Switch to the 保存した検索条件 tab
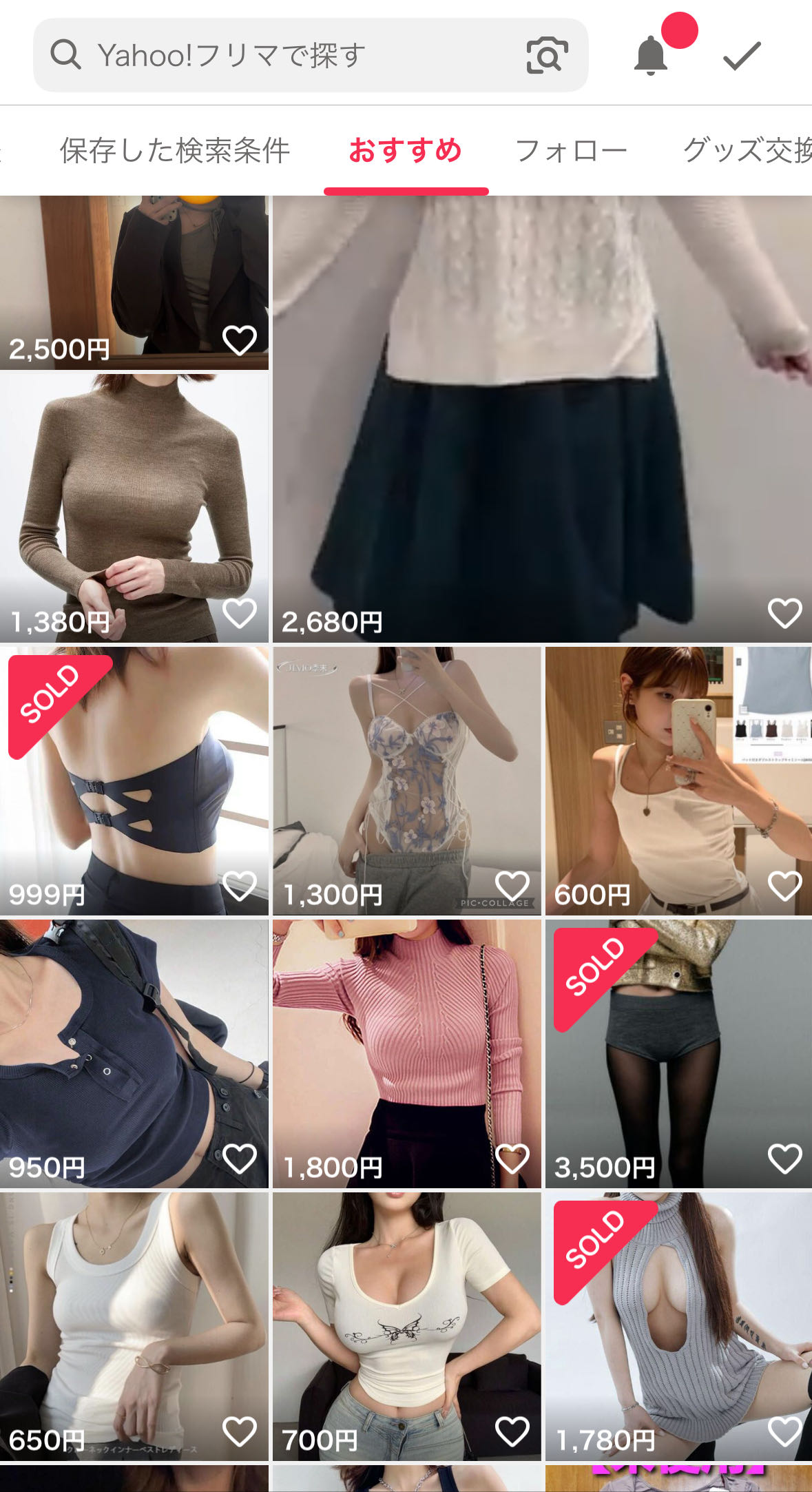812x1492 pixels. click(175, 150)
